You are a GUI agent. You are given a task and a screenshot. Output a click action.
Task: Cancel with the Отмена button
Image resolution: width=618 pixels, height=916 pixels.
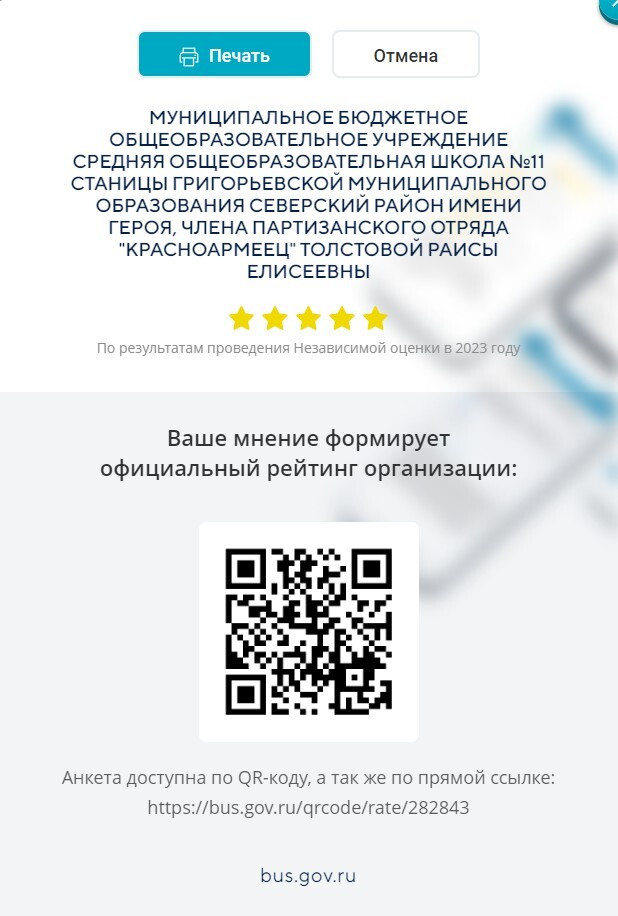tap(405, 55)
